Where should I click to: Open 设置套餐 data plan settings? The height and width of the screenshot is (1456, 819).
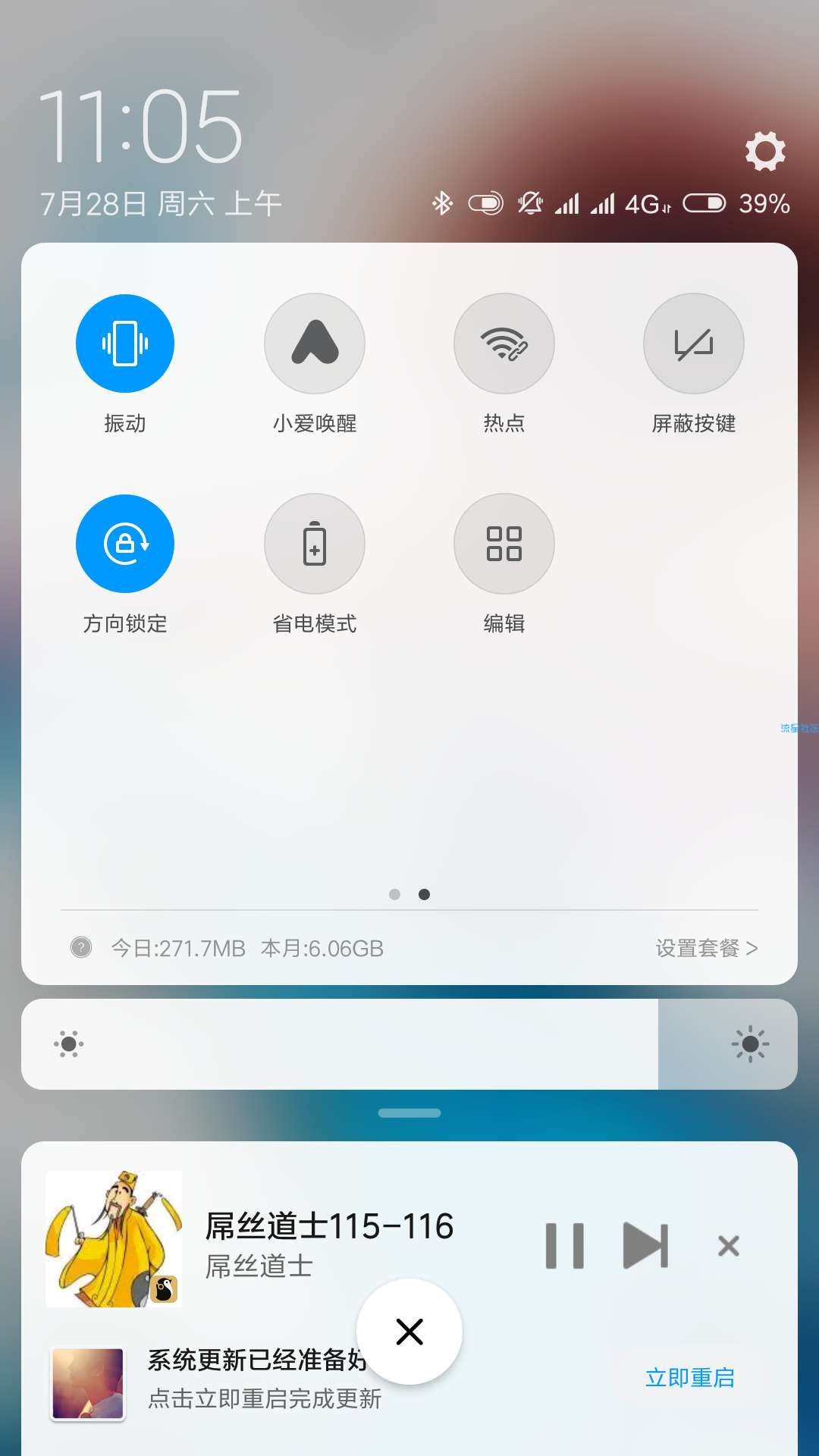pyautogui.click(x=705, y=948)
